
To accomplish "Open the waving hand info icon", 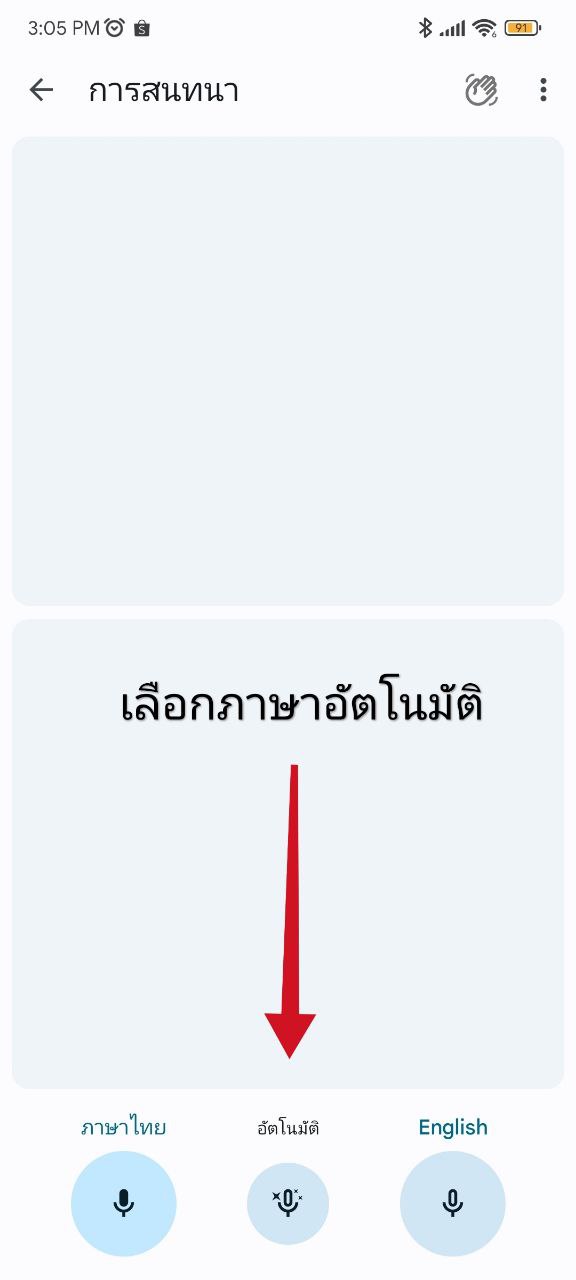I will (482, 90).
